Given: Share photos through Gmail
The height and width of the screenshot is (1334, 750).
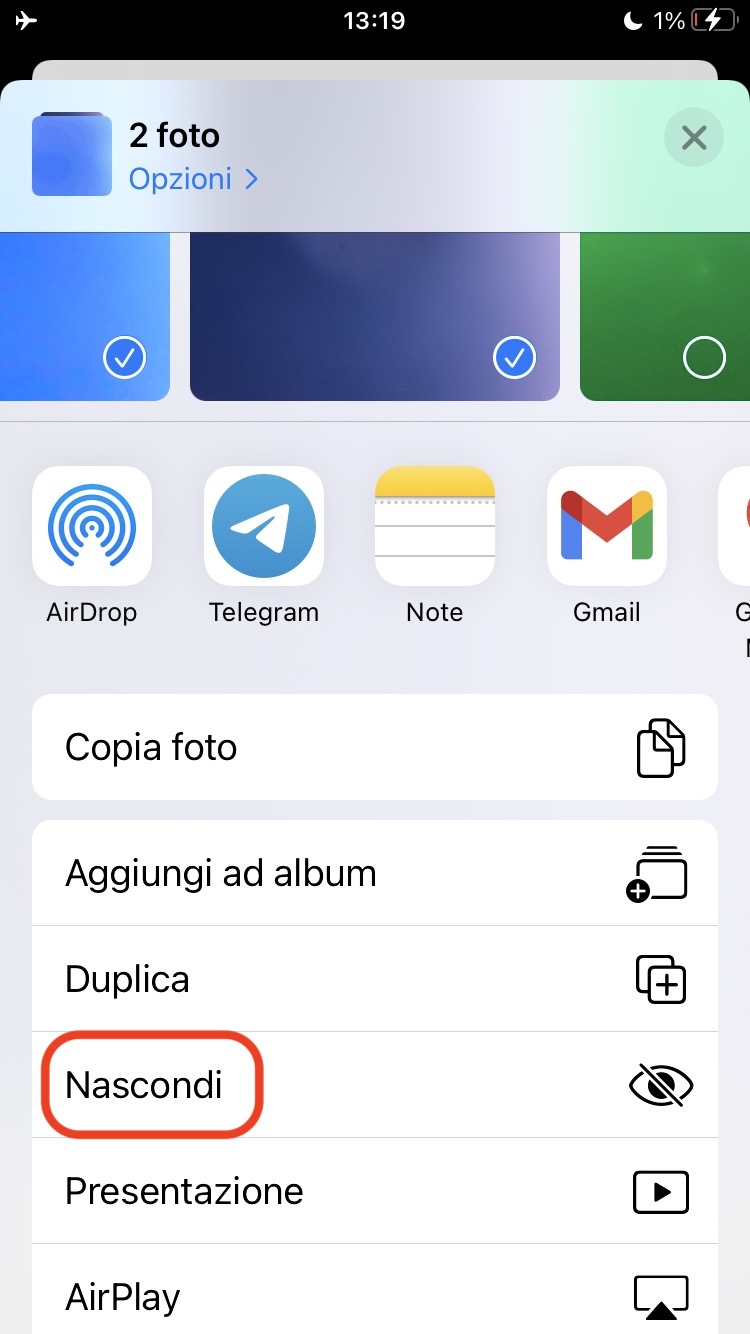Looking at the screenshot, I should click(607, 526).
